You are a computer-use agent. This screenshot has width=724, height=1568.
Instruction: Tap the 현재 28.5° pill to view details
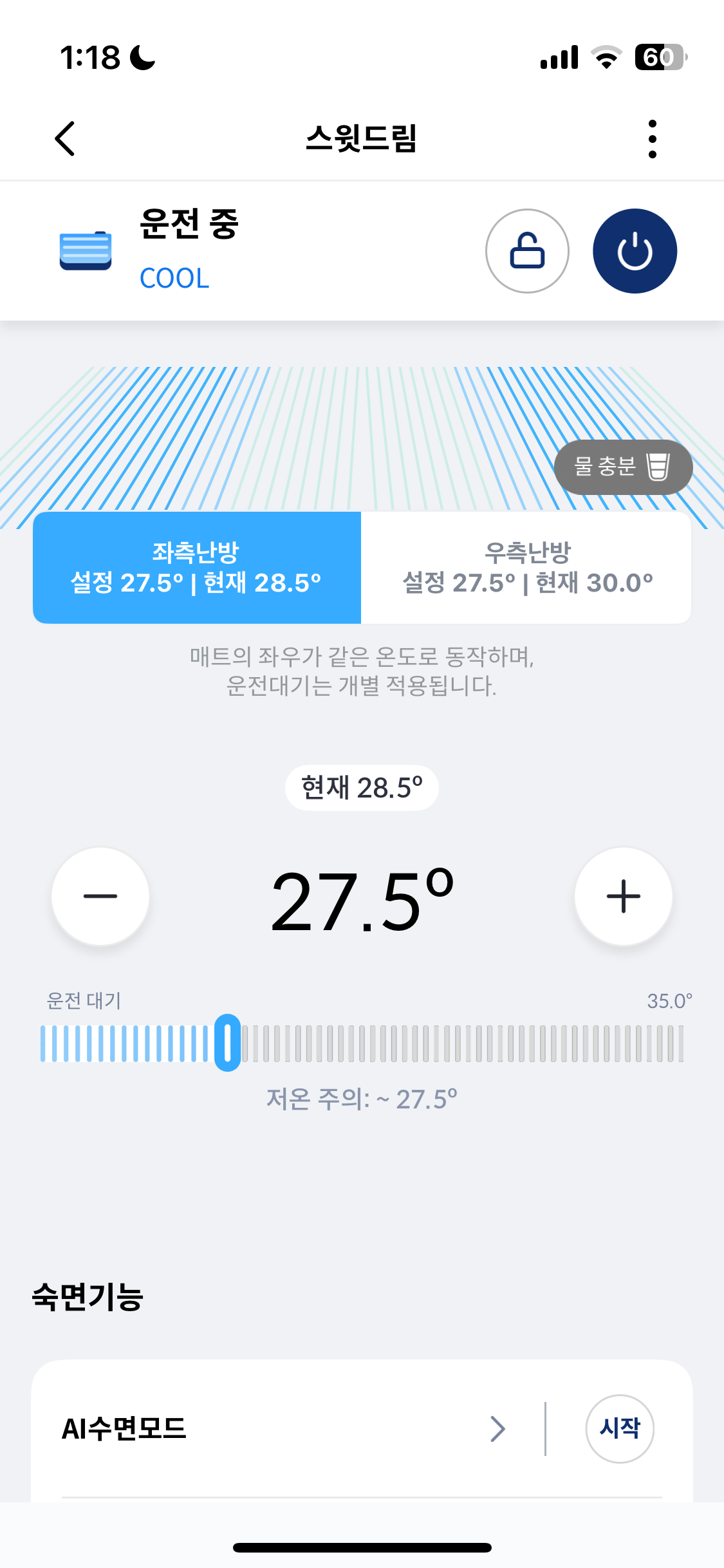[x=362, y=787]
